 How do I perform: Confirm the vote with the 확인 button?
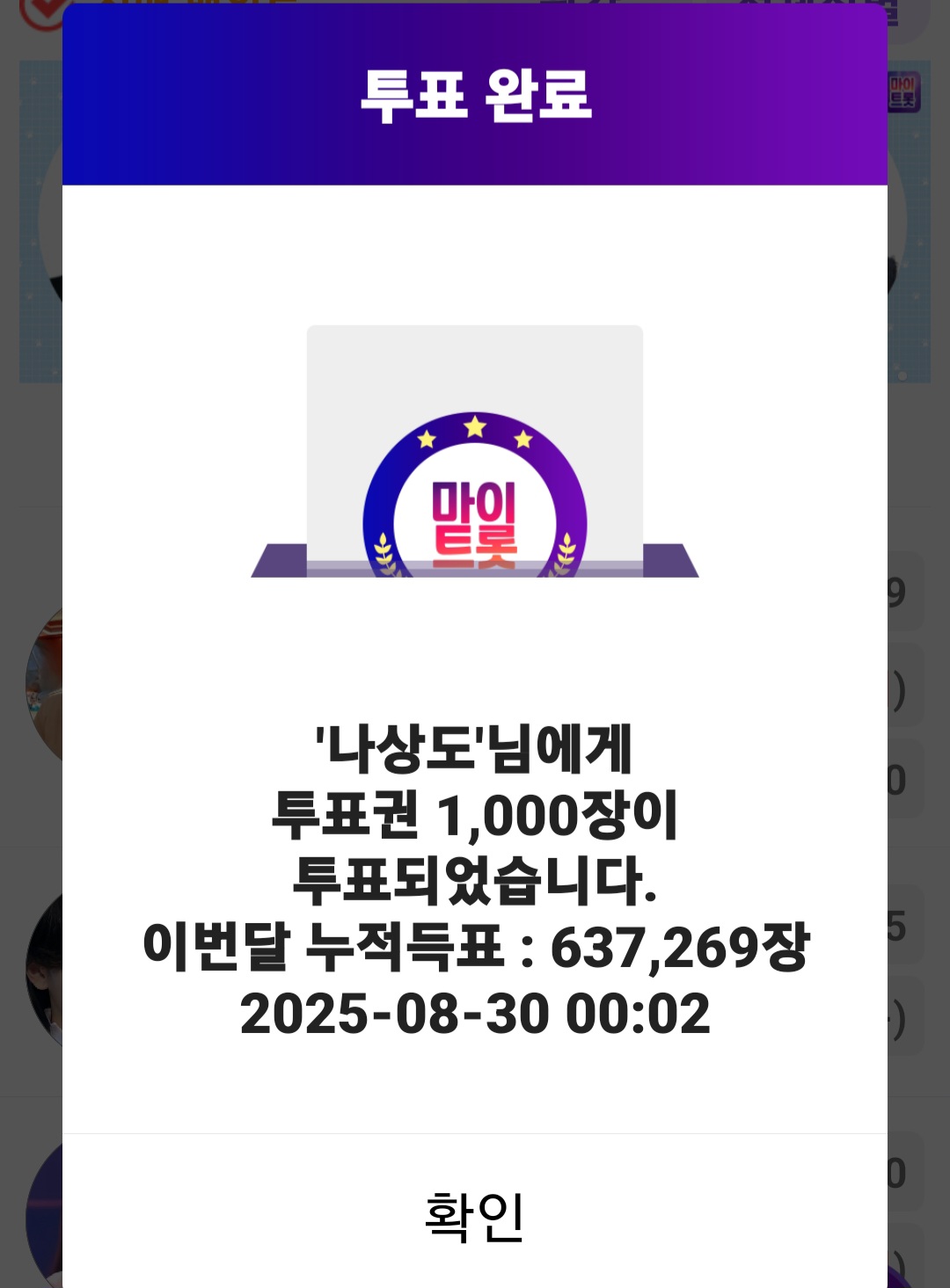474,1216
